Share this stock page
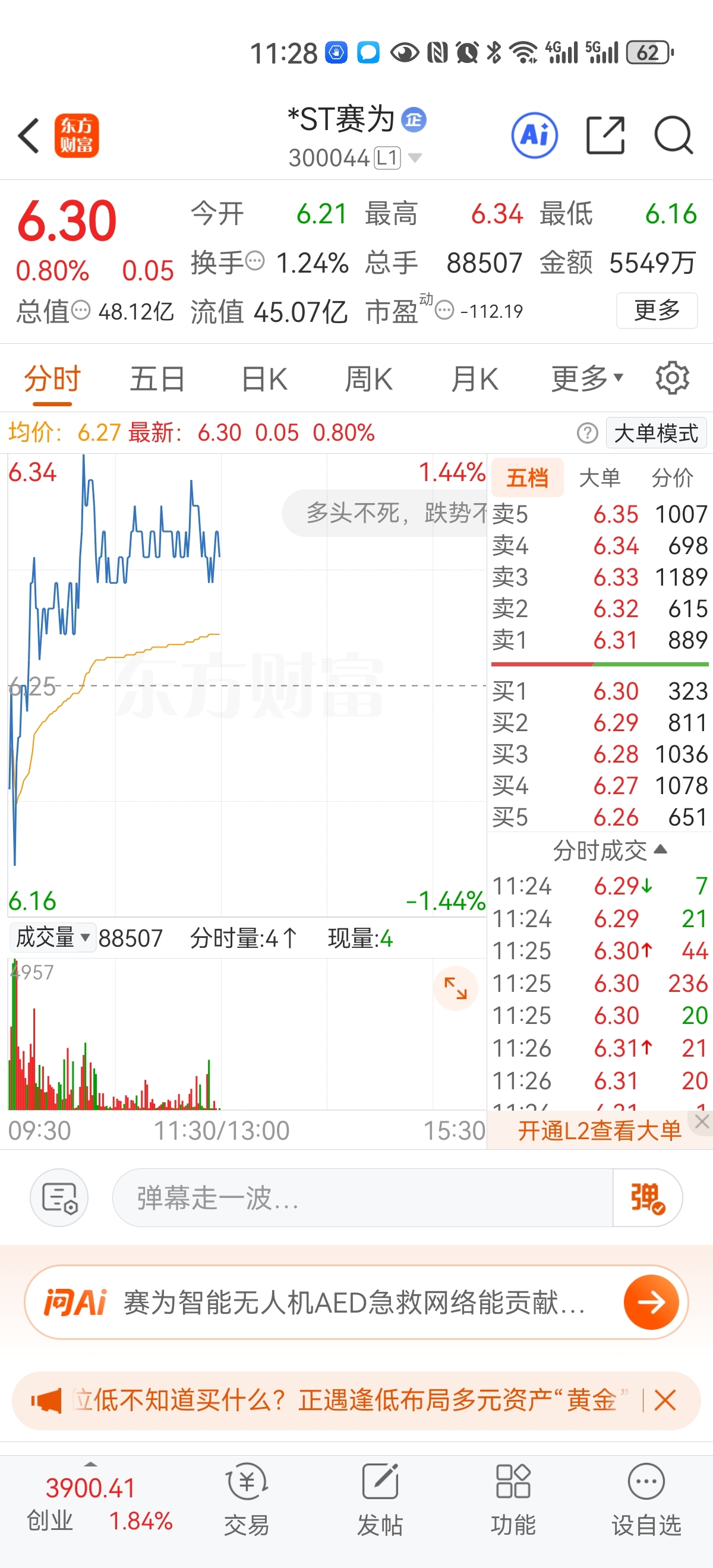Viewport: 713px width, 1568px height. (605, 135)
